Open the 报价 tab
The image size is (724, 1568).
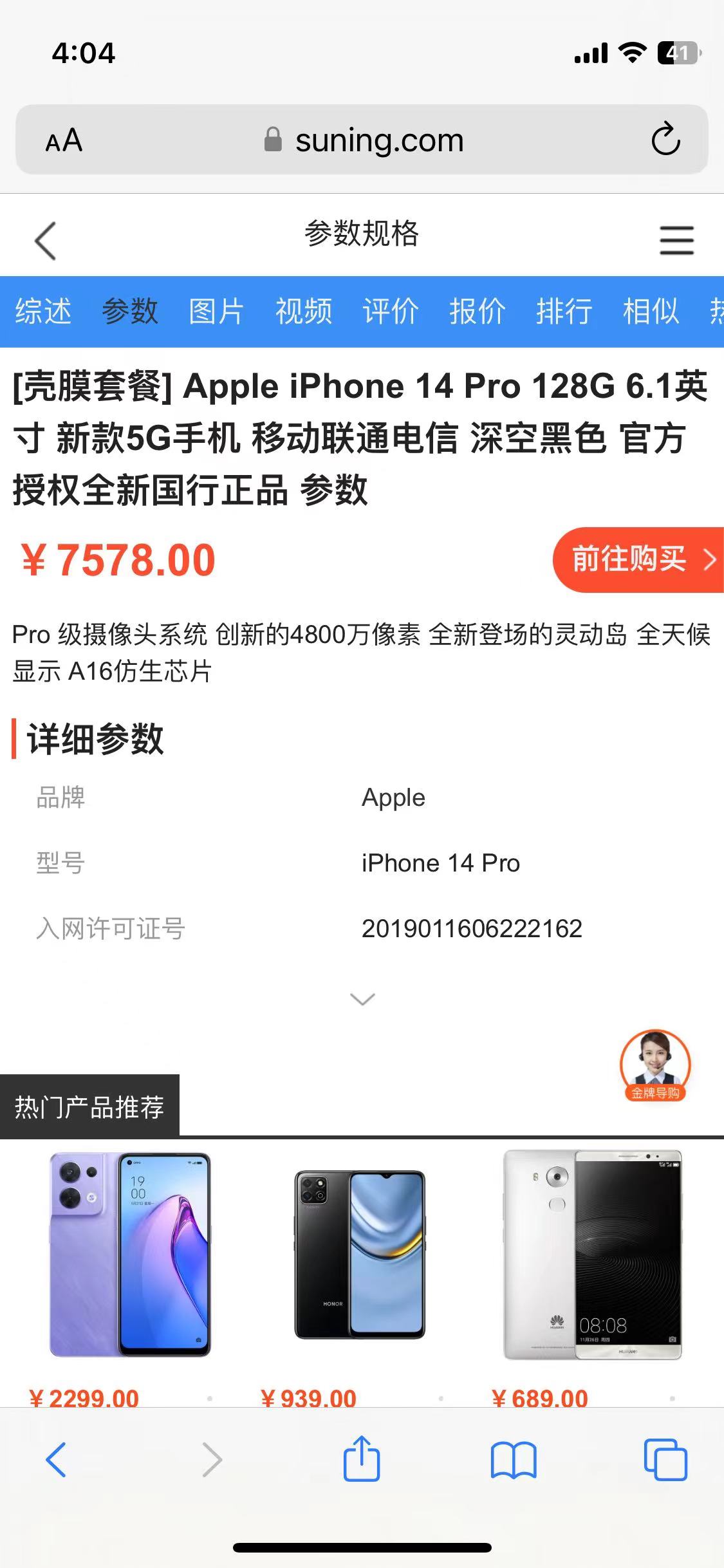(x=478, y=312)
